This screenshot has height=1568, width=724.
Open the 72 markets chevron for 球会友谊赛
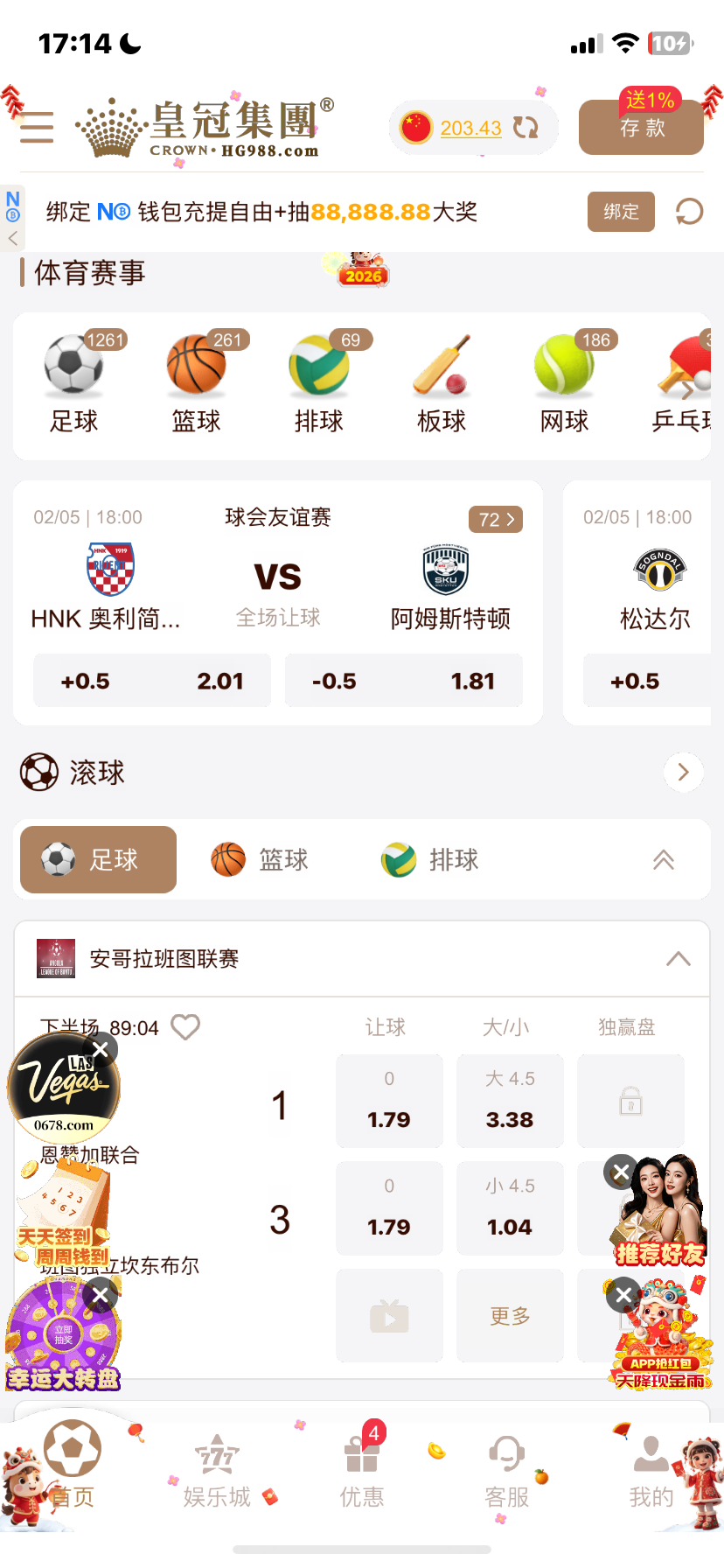click(x=497, y=520)
